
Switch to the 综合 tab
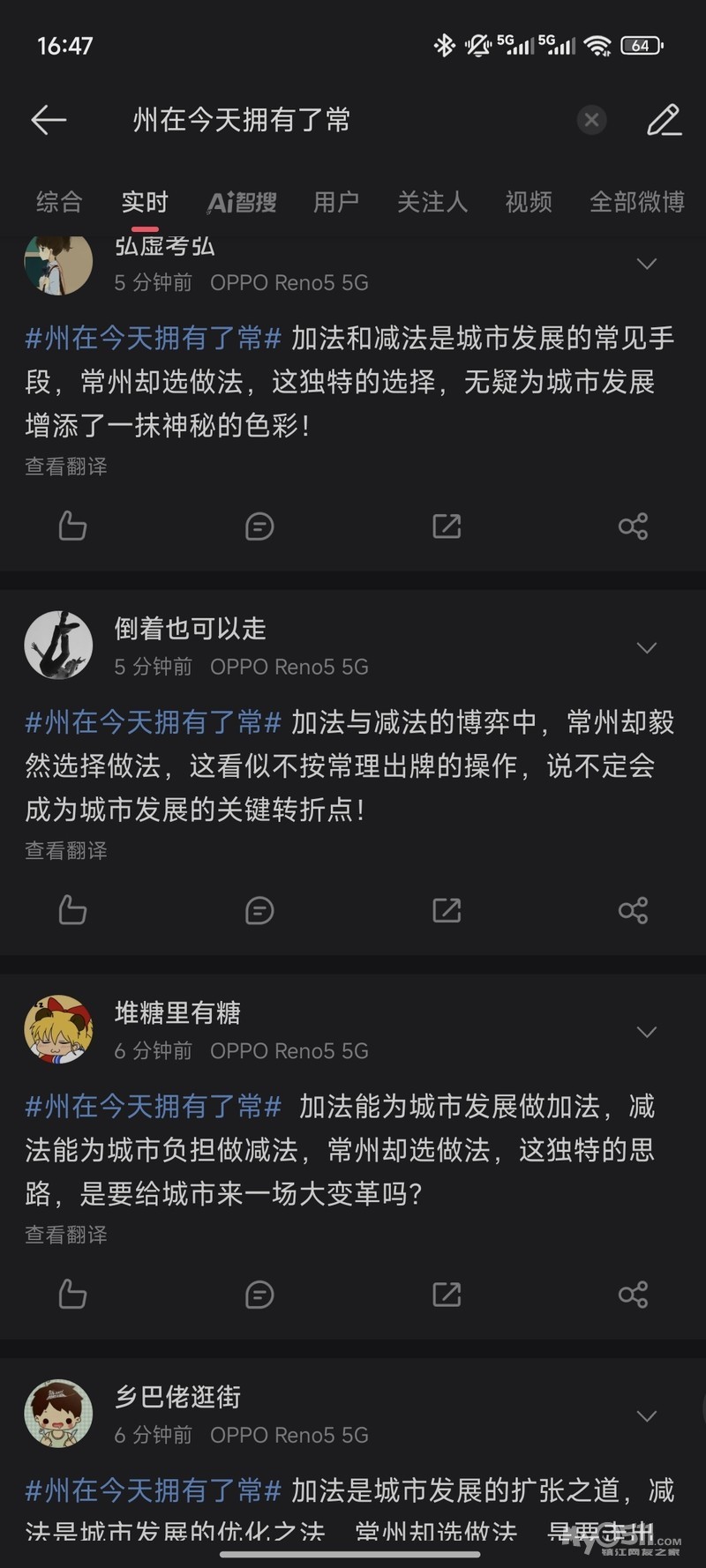click(x=59, y=202)
